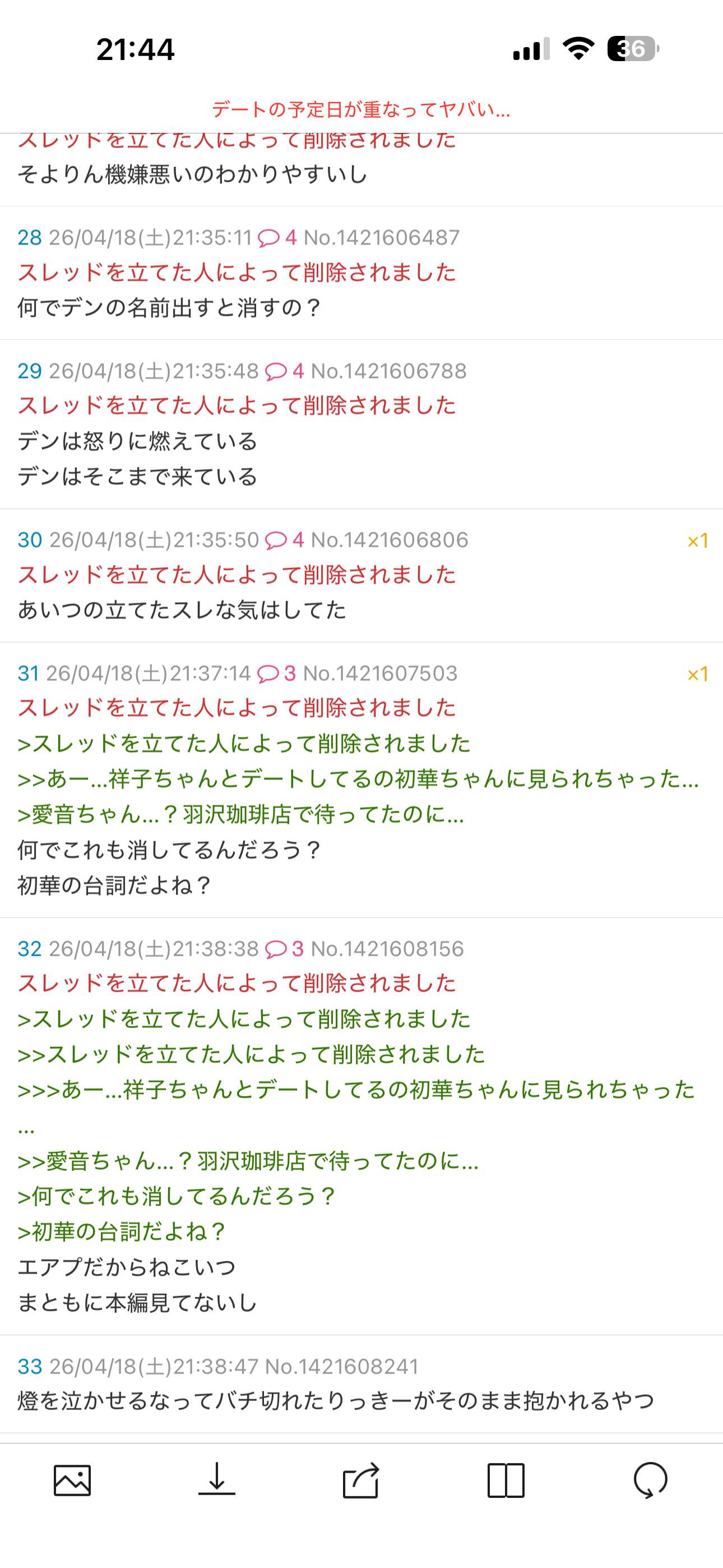The image size is (723, 1568).
Task: Tap post ID No.1421606487
Action: click(x=382, y=237)
